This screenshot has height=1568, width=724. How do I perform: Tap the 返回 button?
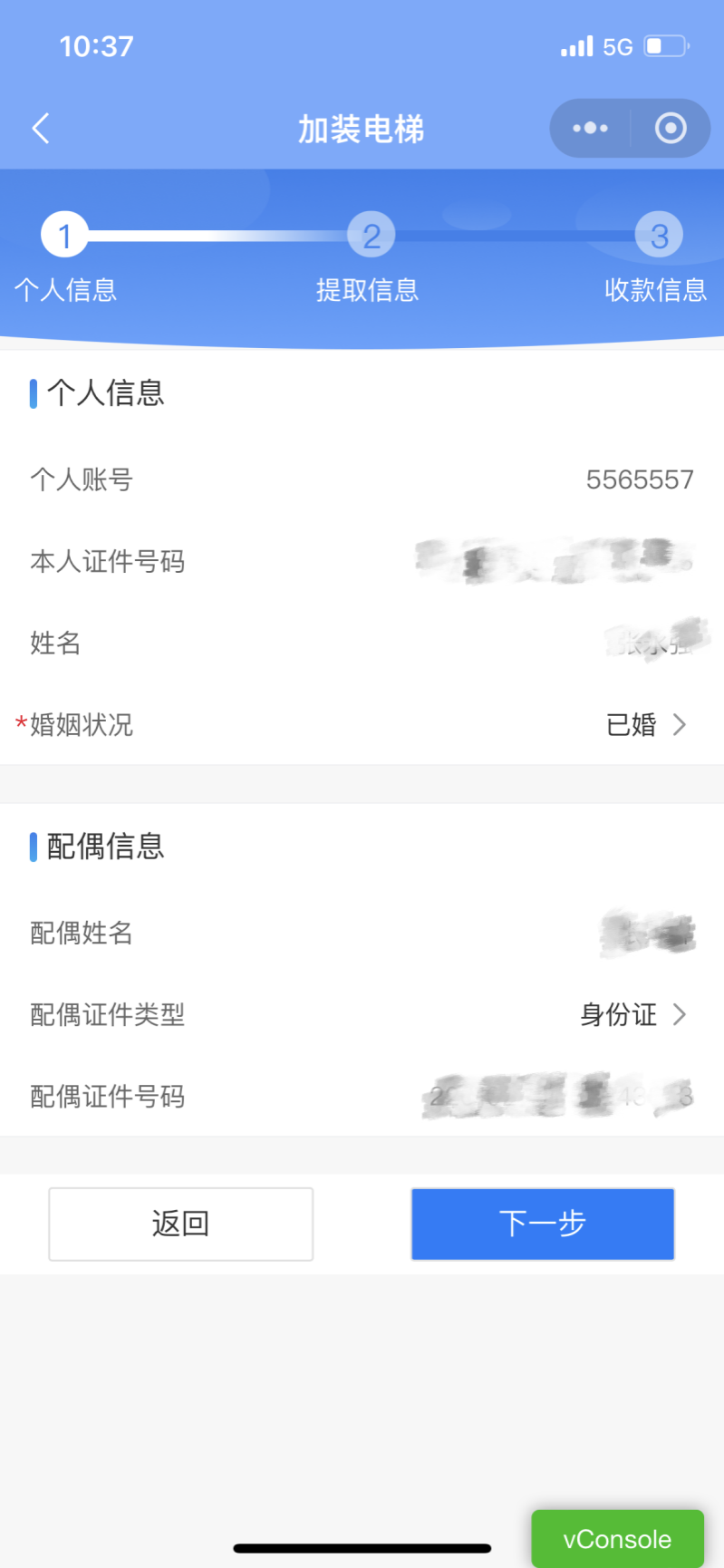(181, 1224)
